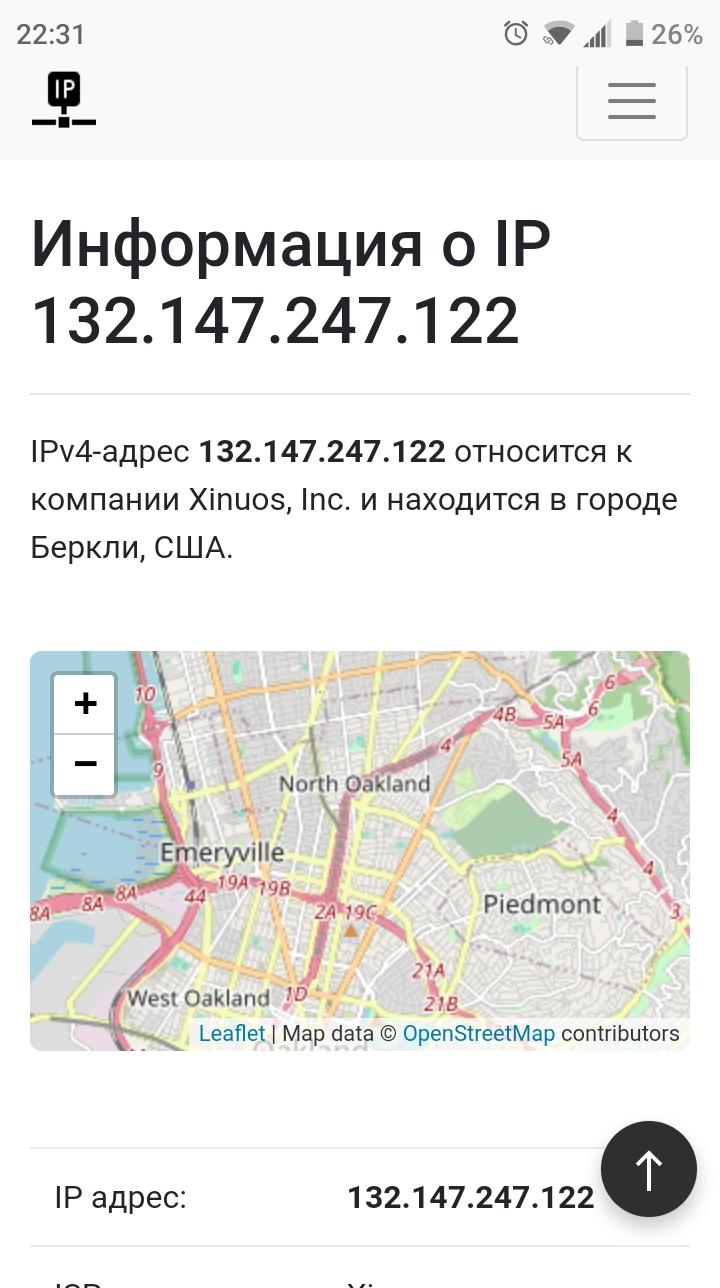Open the hamburger navigation menu
This screenshot has height=1288, width=720.
pyautogui.click(x=631, y=101)
